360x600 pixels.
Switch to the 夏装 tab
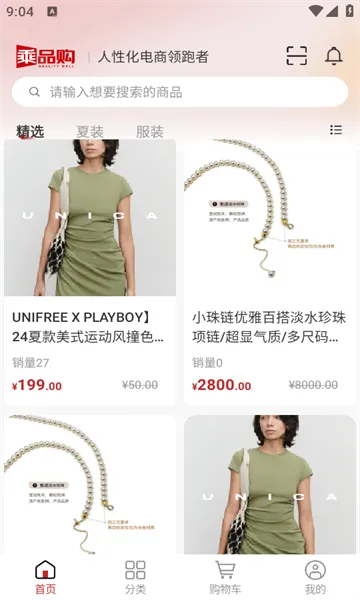(x=90, y=132)
